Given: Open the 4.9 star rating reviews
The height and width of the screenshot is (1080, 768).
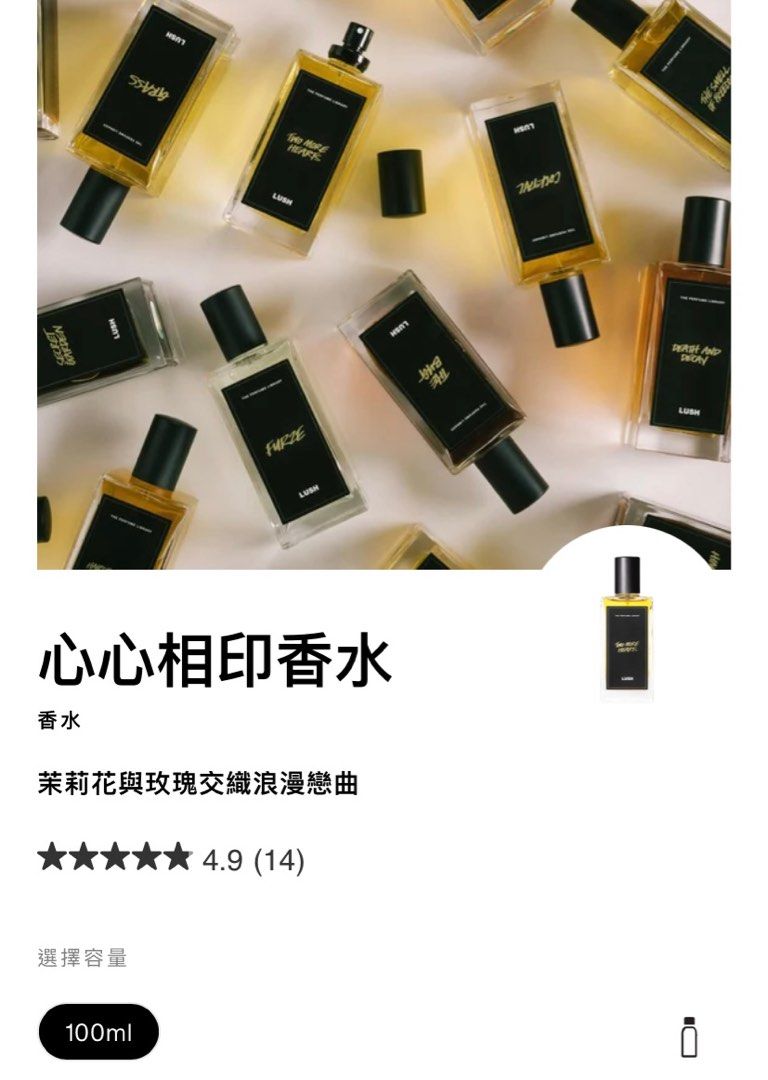Looking at the screenshot, I should click(x=171, y=859).
